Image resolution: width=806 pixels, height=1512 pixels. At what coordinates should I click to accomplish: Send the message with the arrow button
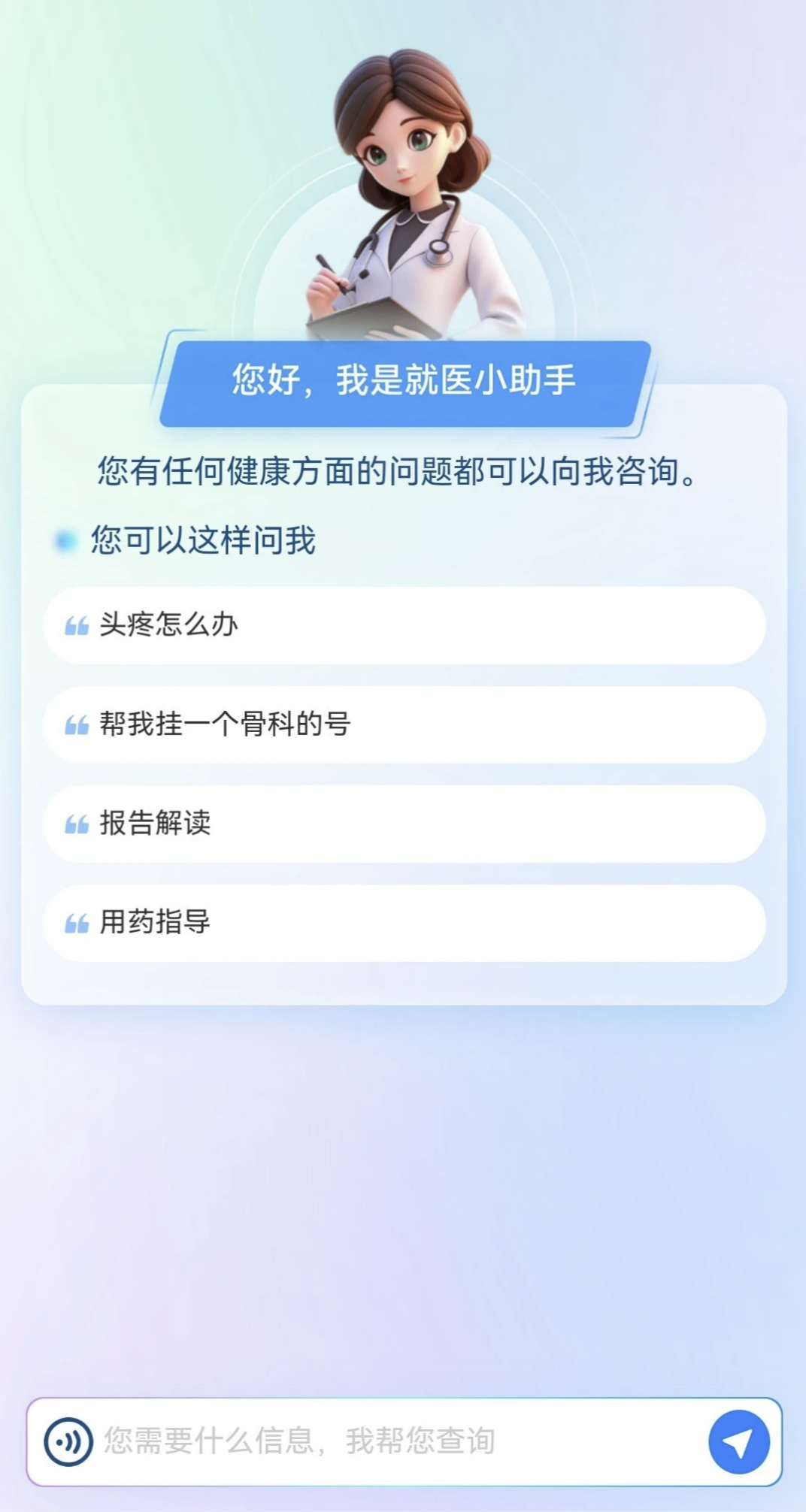coord(738,1441)
